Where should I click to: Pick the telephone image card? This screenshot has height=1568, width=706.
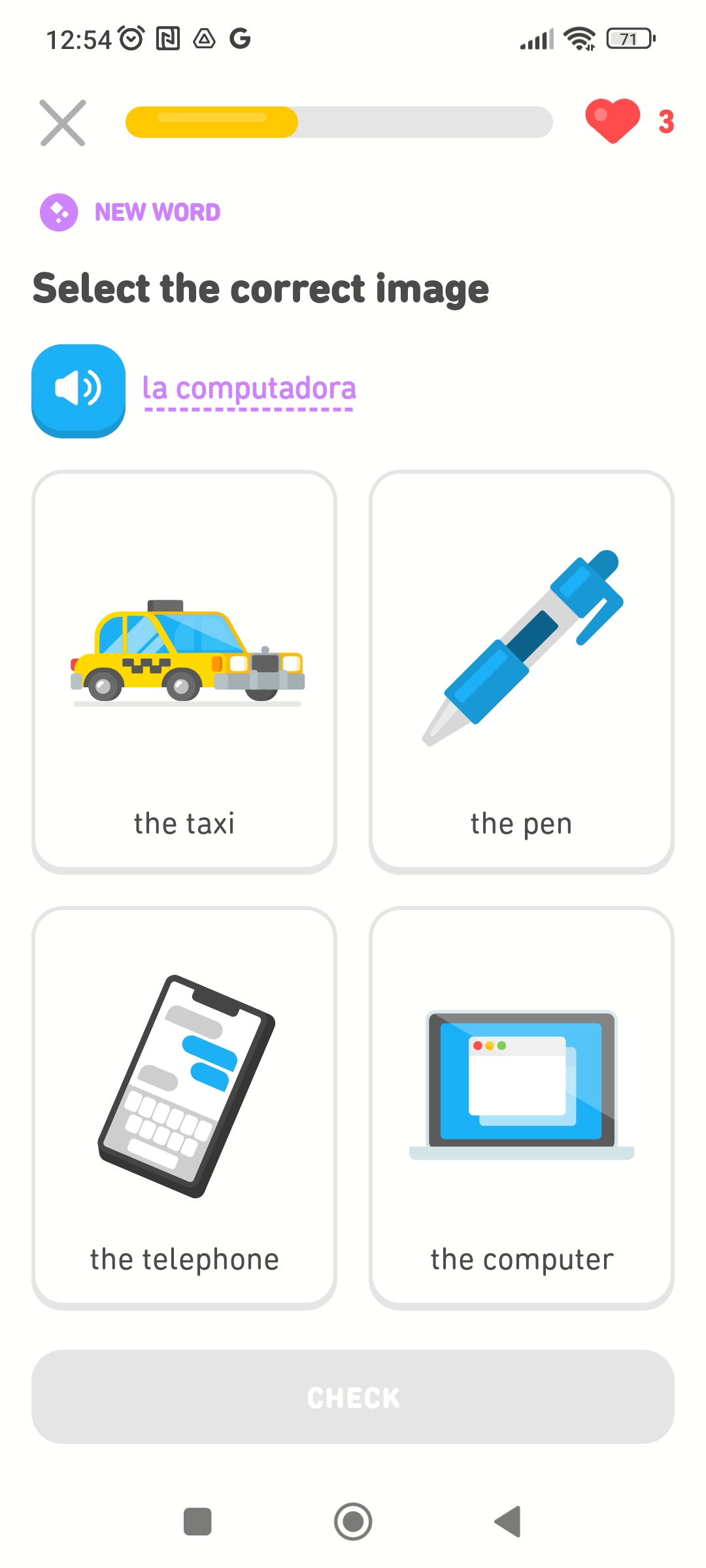pyautogui.click(x=184, y=1108)
